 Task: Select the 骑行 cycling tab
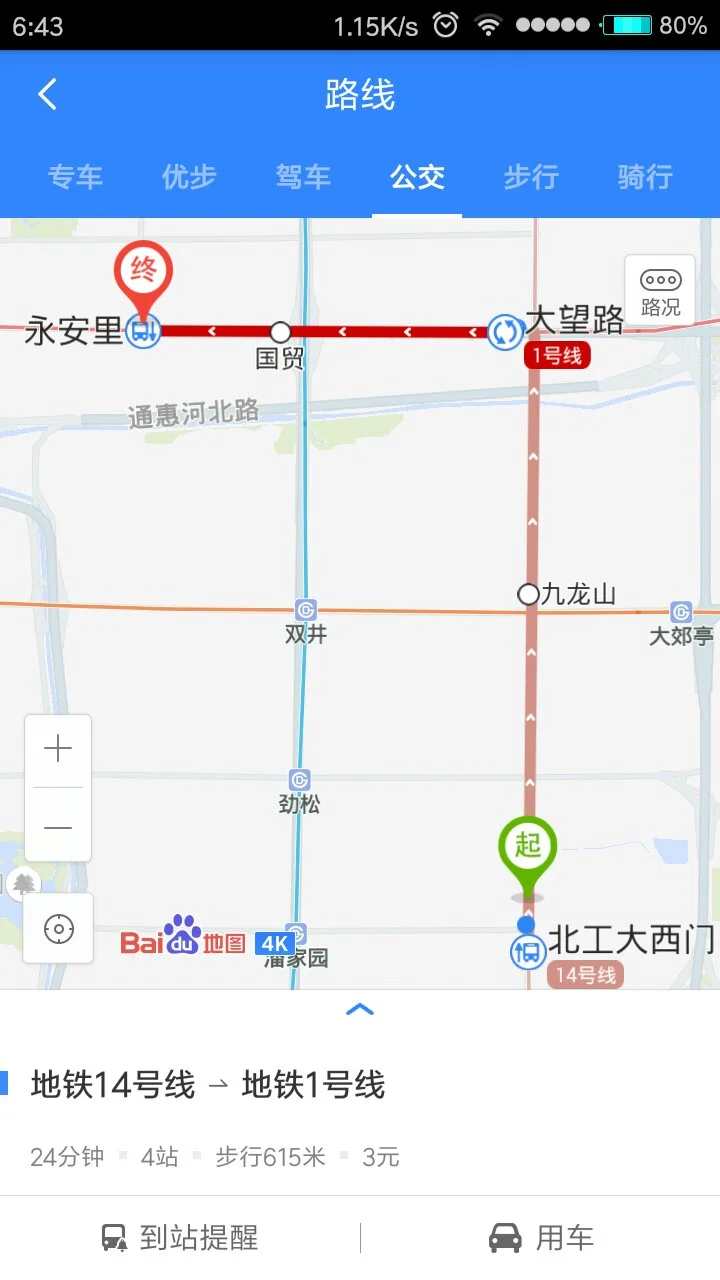pyautogui.click(x=643, y=177)
